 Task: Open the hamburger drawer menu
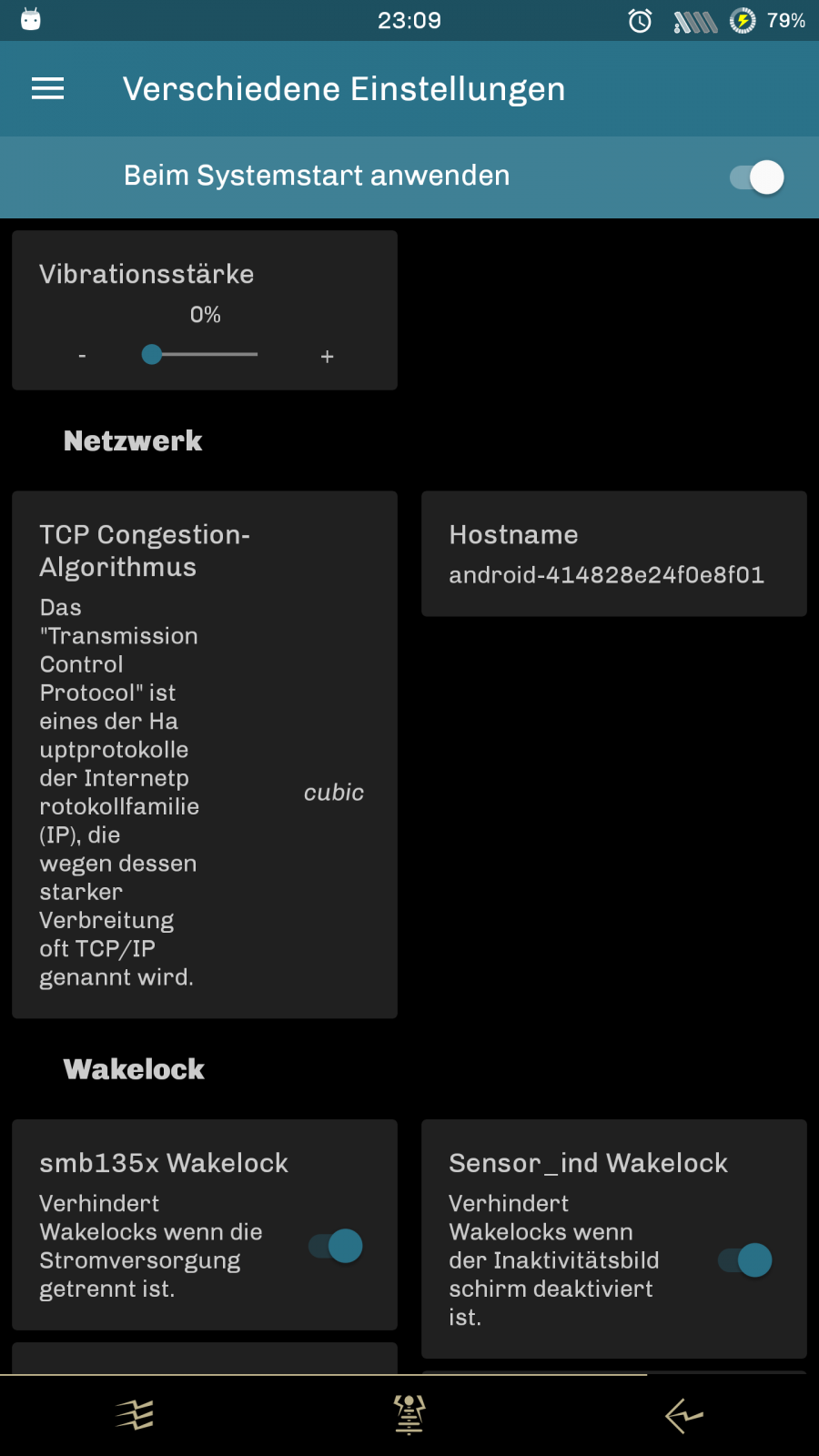47,88
